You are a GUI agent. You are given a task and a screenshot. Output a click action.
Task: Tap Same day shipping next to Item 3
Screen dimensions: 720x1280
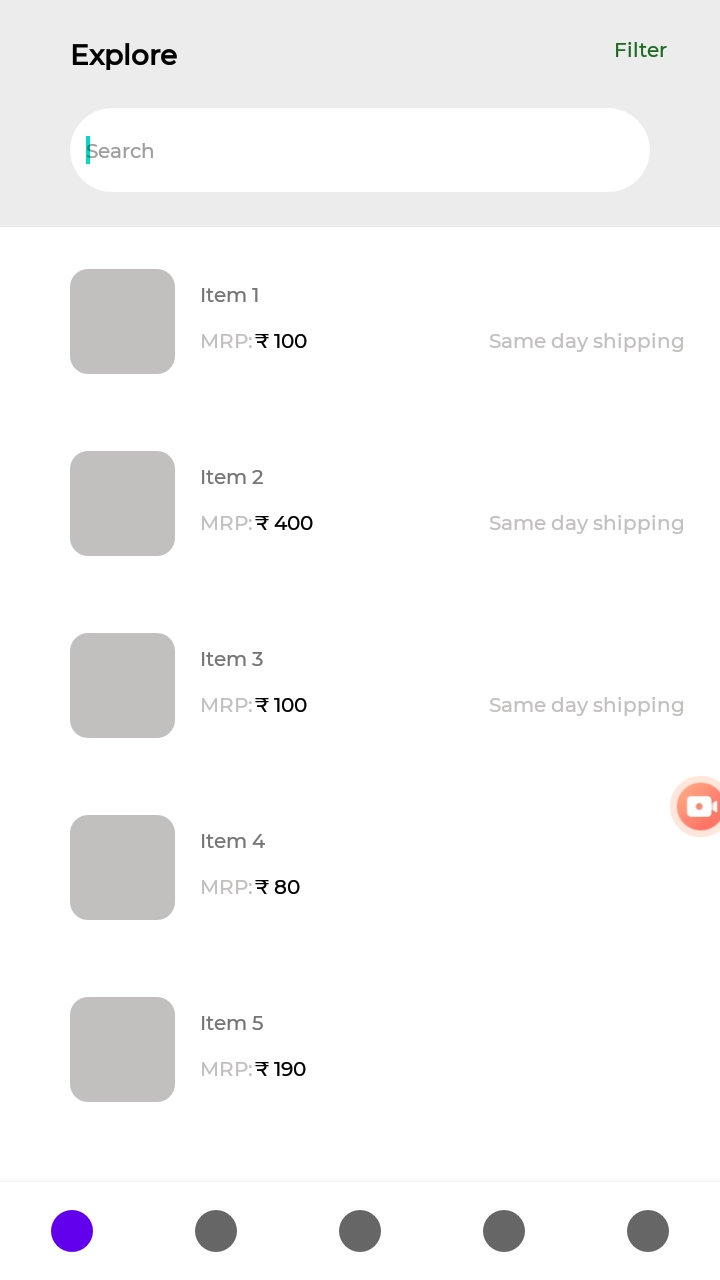click(586, 705)
